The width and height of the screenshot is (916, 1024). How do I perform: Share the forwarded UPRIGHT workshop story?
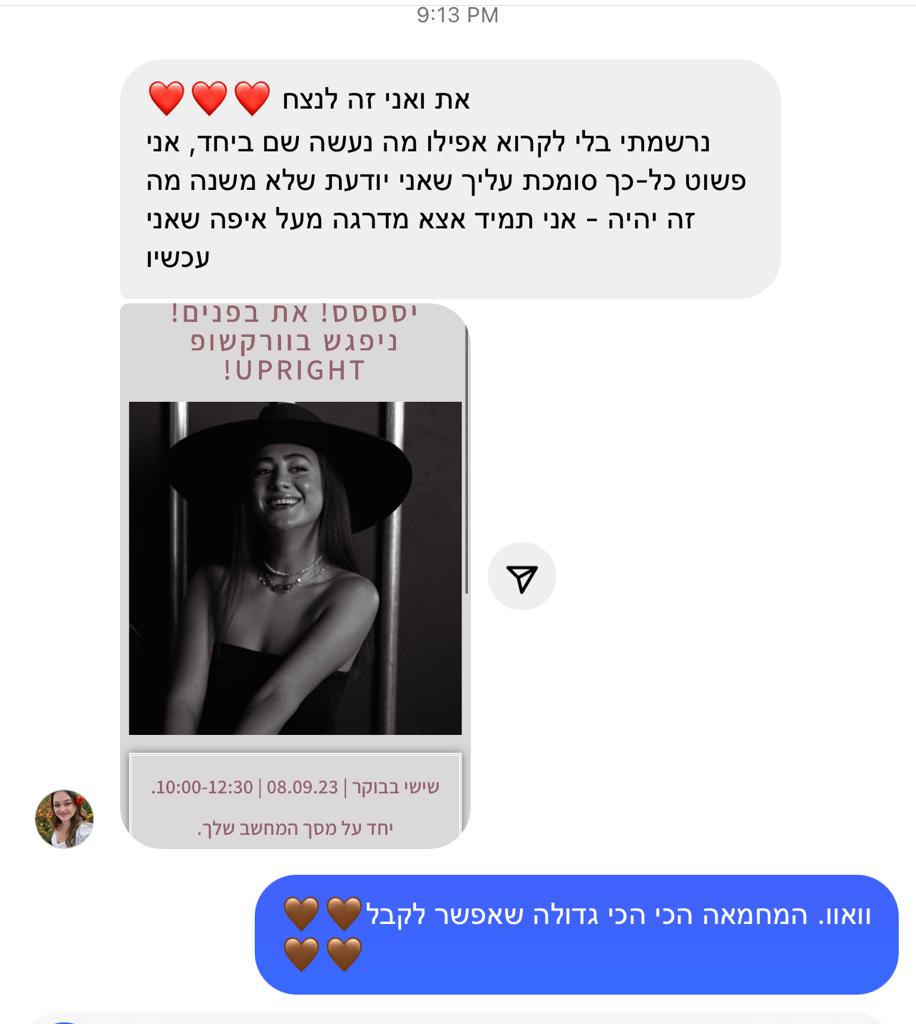521,577
